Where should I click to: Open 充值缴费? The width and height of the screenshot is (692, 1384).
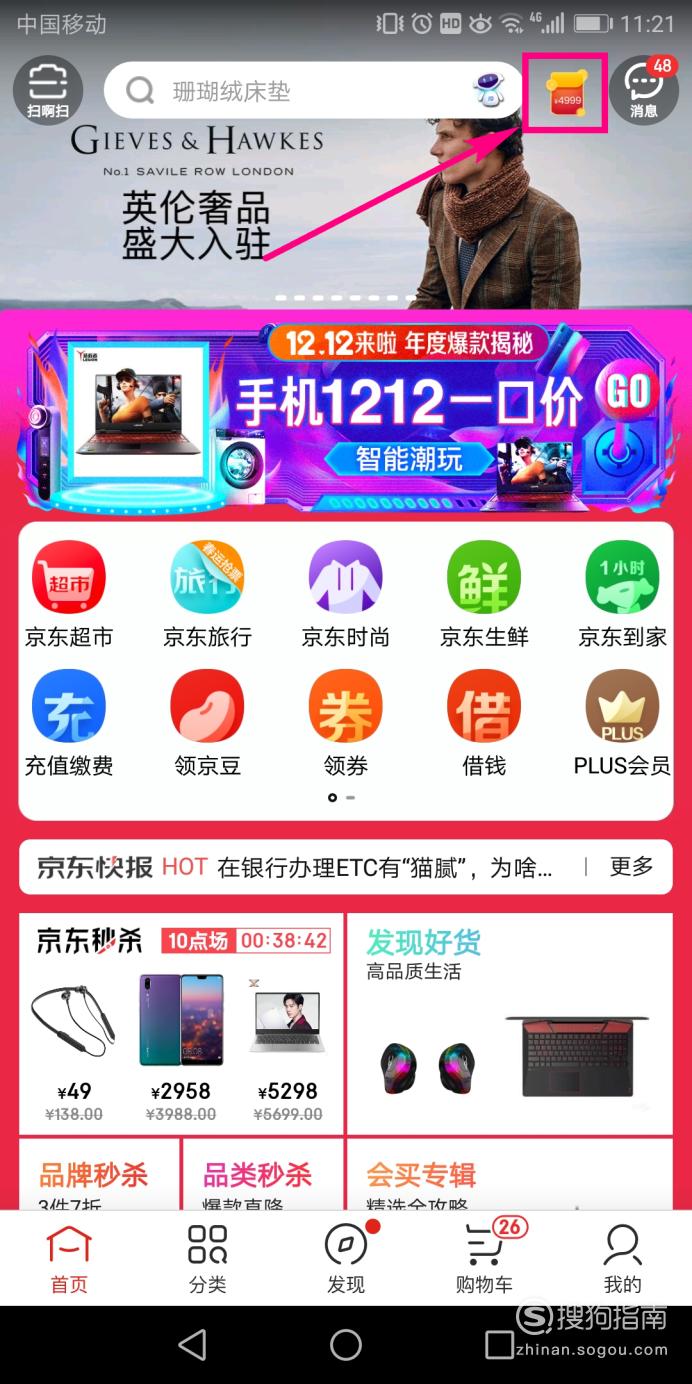click(69, 723)
